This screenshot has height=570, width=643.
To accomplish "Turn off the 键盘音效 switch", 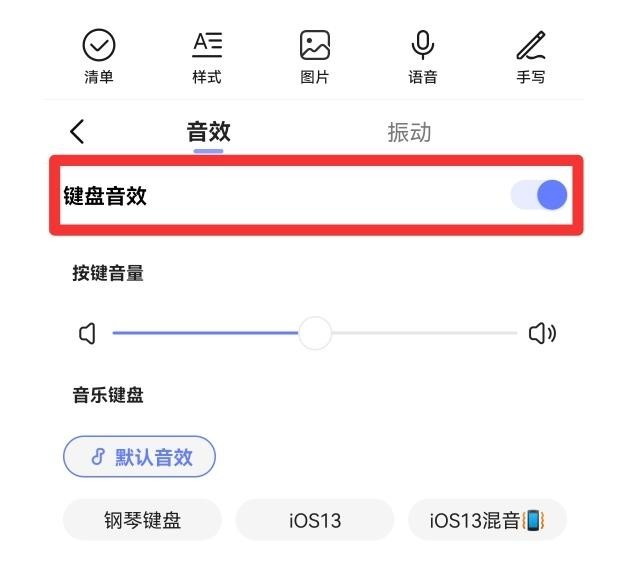I will [x=539, y=195].
